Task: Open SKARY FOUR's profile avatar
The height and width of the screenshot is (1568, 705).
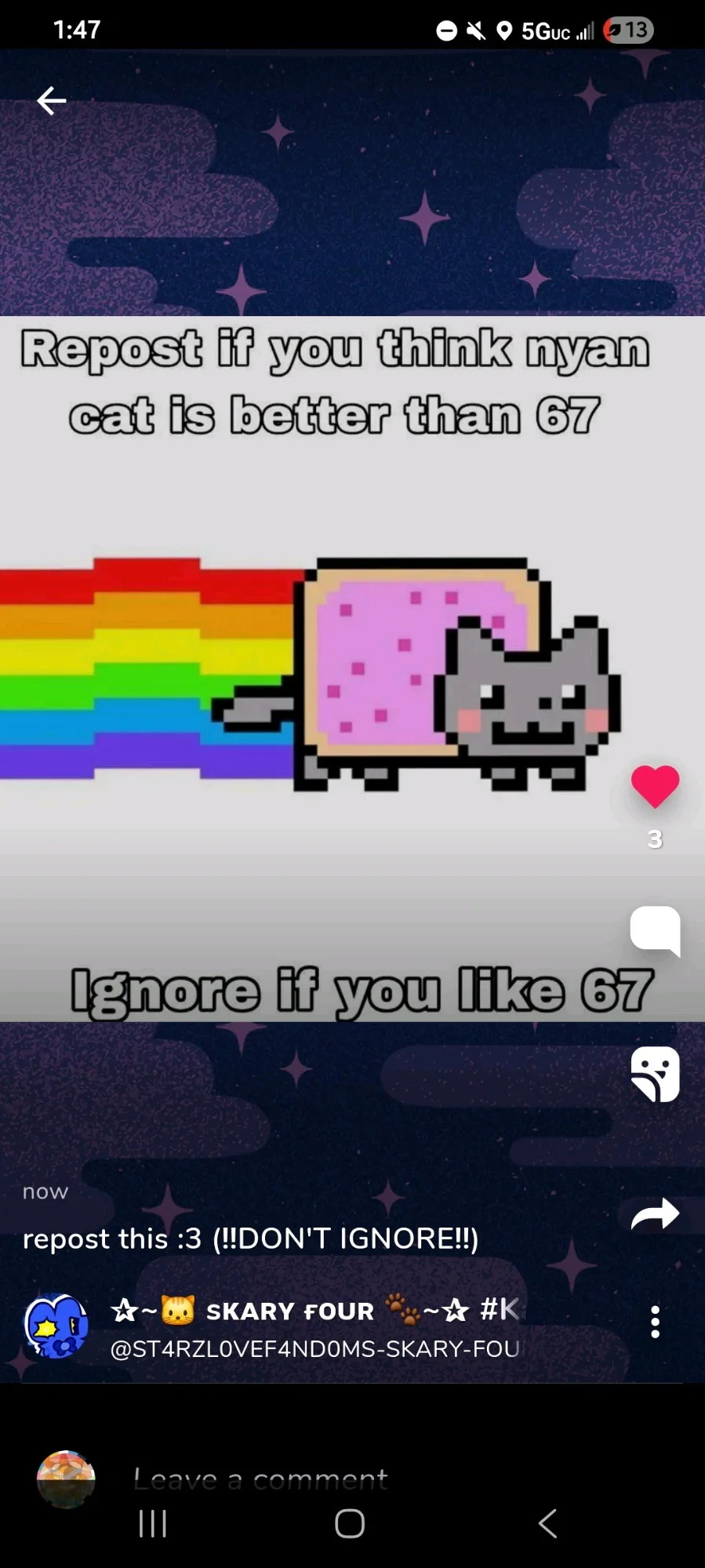Action: (x=56, y=1326)
